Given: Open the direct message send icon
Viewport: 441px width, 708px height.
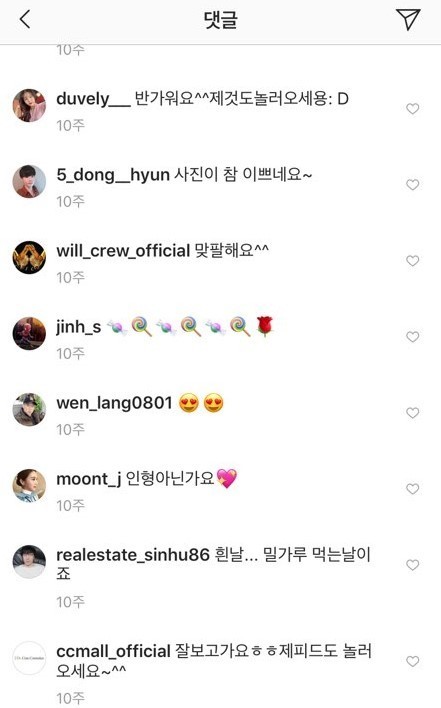Looking at the screenshot, I should click(408, 19).
